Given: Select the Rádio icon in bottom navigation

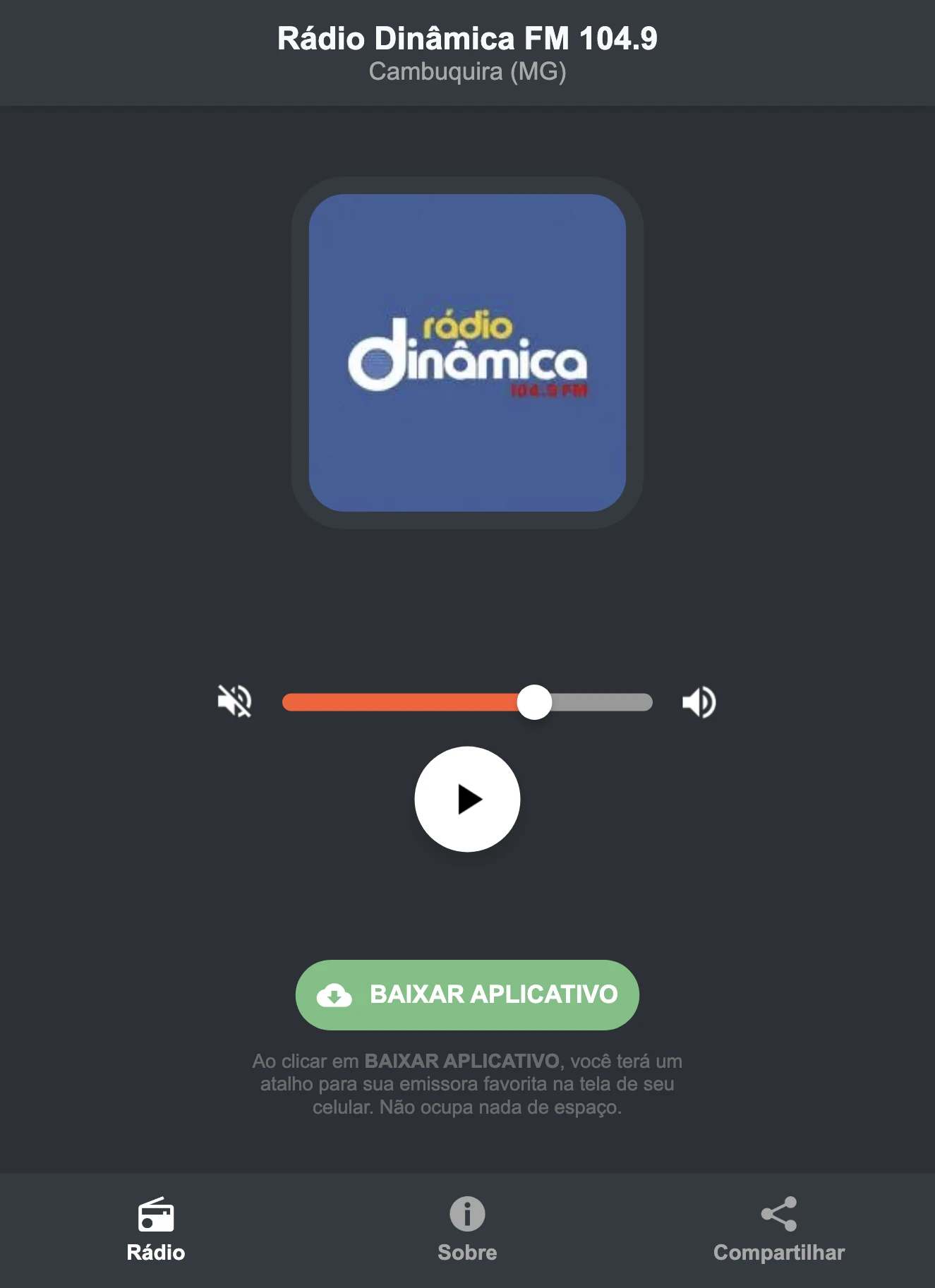Looking at the screenshot, I should (x=155, y=1211).
